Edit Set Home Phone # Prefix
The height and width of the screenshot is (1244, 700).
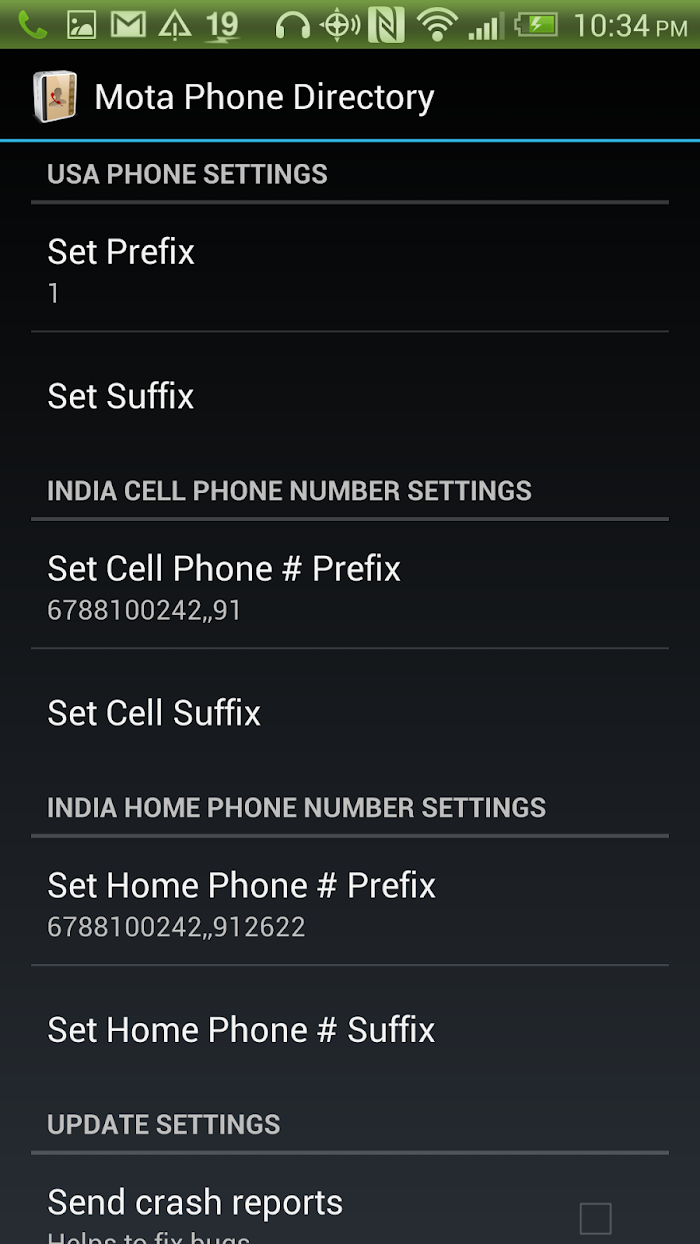click(x=350, y=902)
